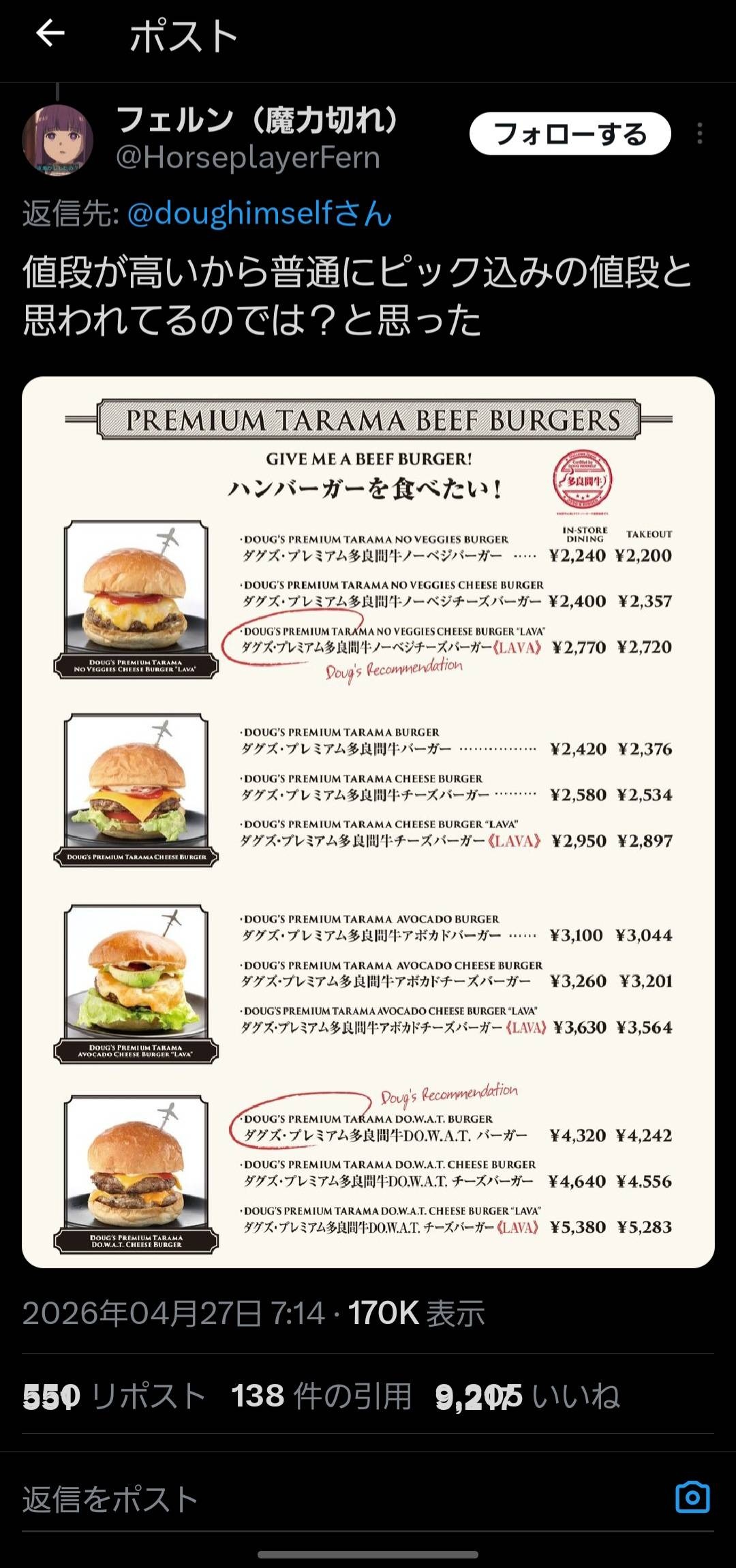The height and width of the screenshot is (1568, 736).
Task: Open the post's overflow menu
Action: pyautogui.click(x=699, y=134)
